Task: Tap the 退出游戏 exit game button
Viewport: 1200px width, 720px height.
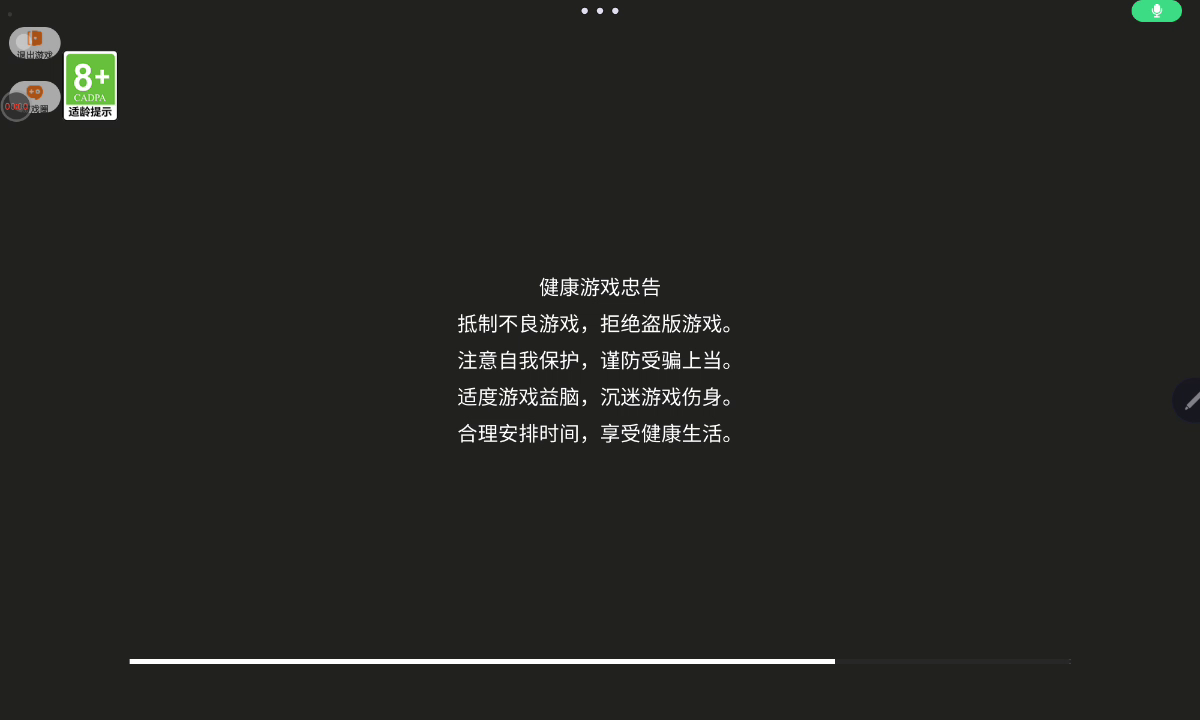Action: (35, 43)
